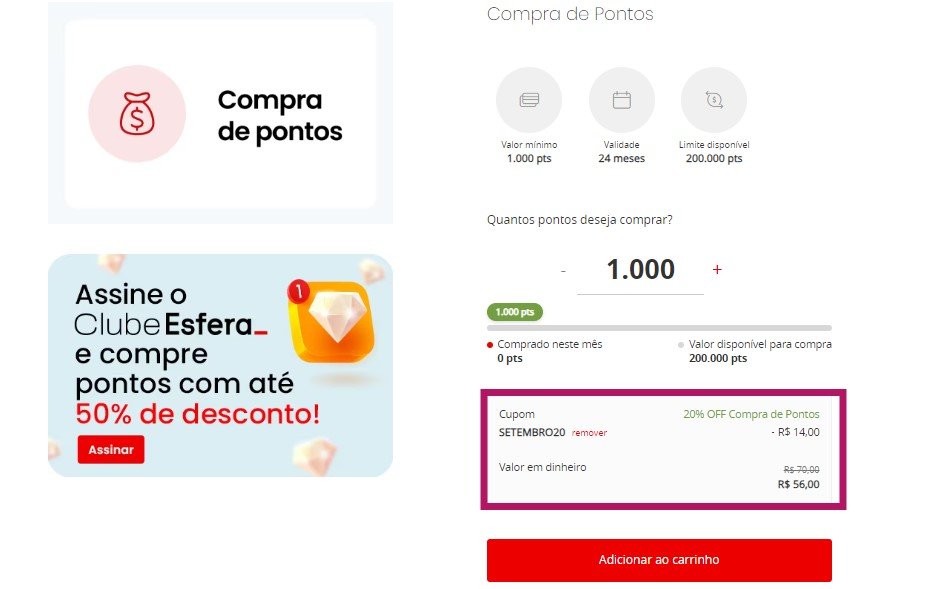Increase points quantity with plus button
The image size is (933, 589).
(717, 270)
